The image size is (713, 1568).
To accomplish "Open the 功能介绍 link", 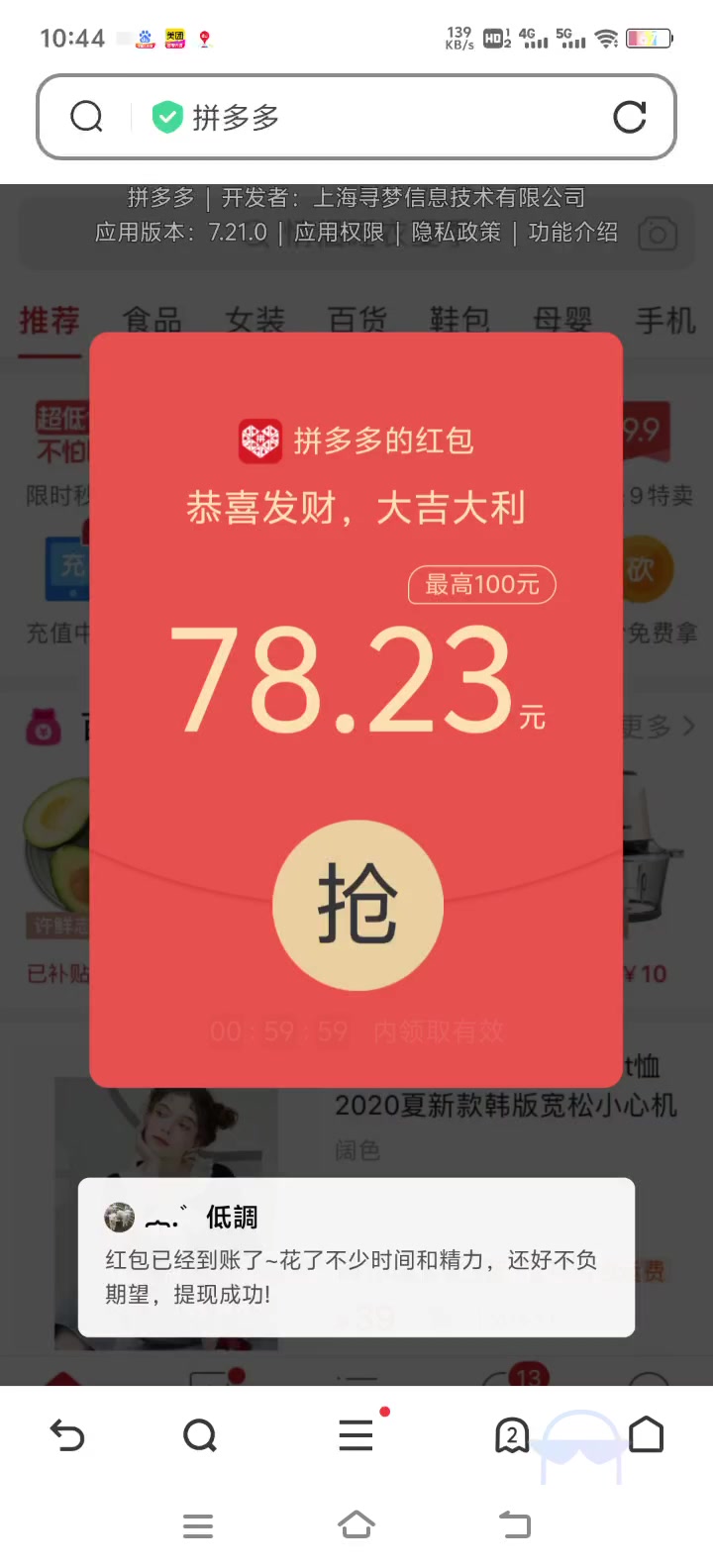I will [573, 233].
